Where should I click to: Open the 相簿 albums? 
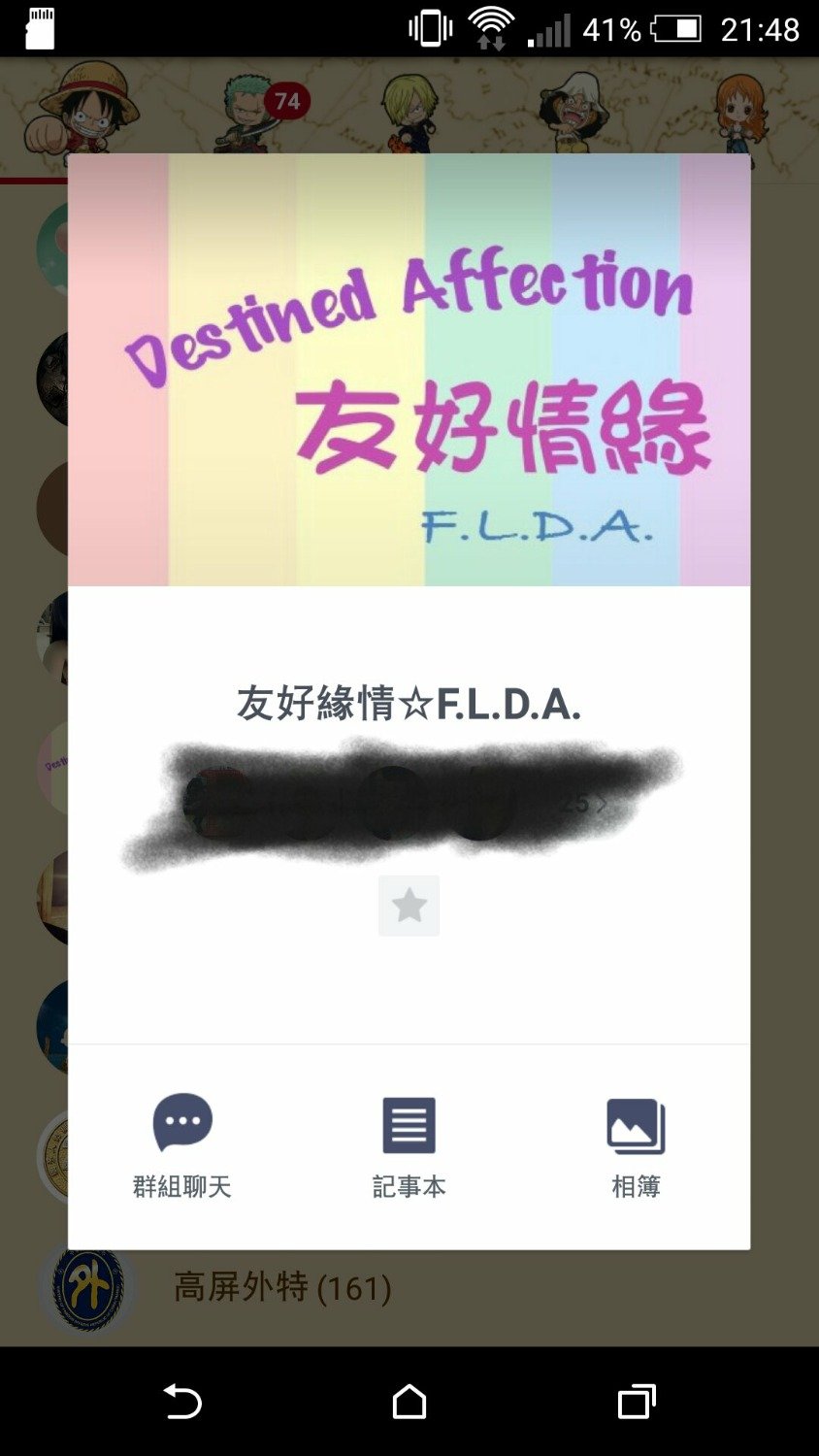636,1144
